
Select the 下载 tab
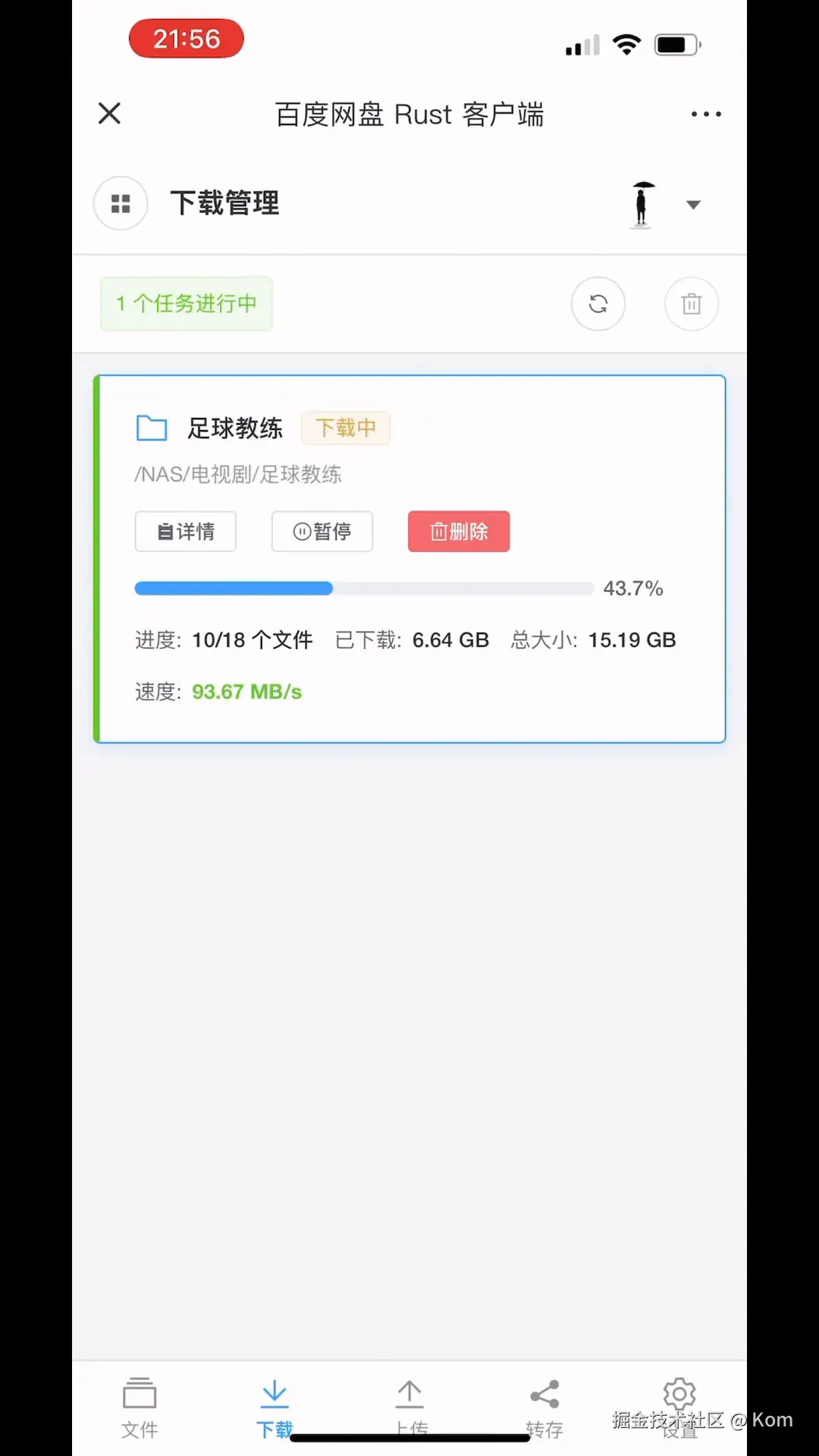274,1407
